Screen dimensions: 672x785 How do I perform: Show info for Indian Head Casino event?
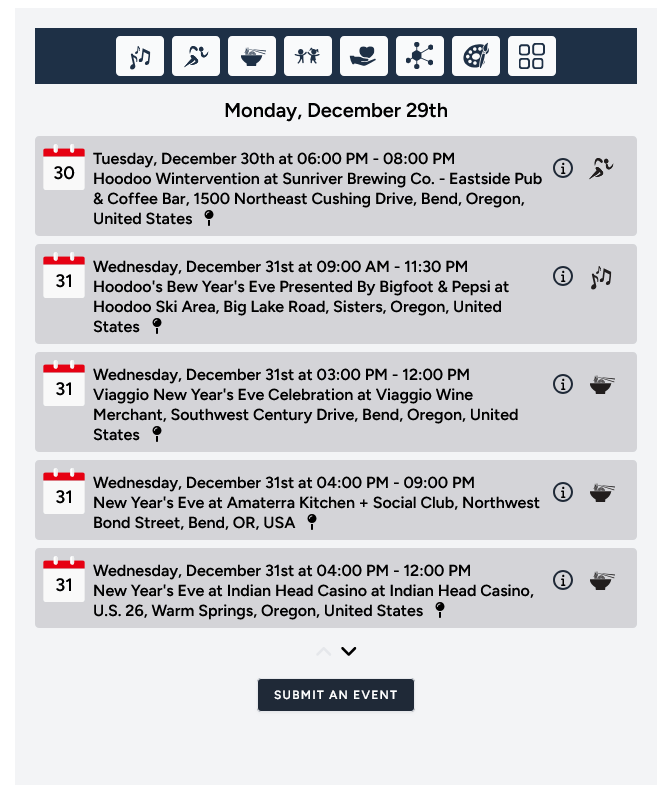click(x=563, y=580)
